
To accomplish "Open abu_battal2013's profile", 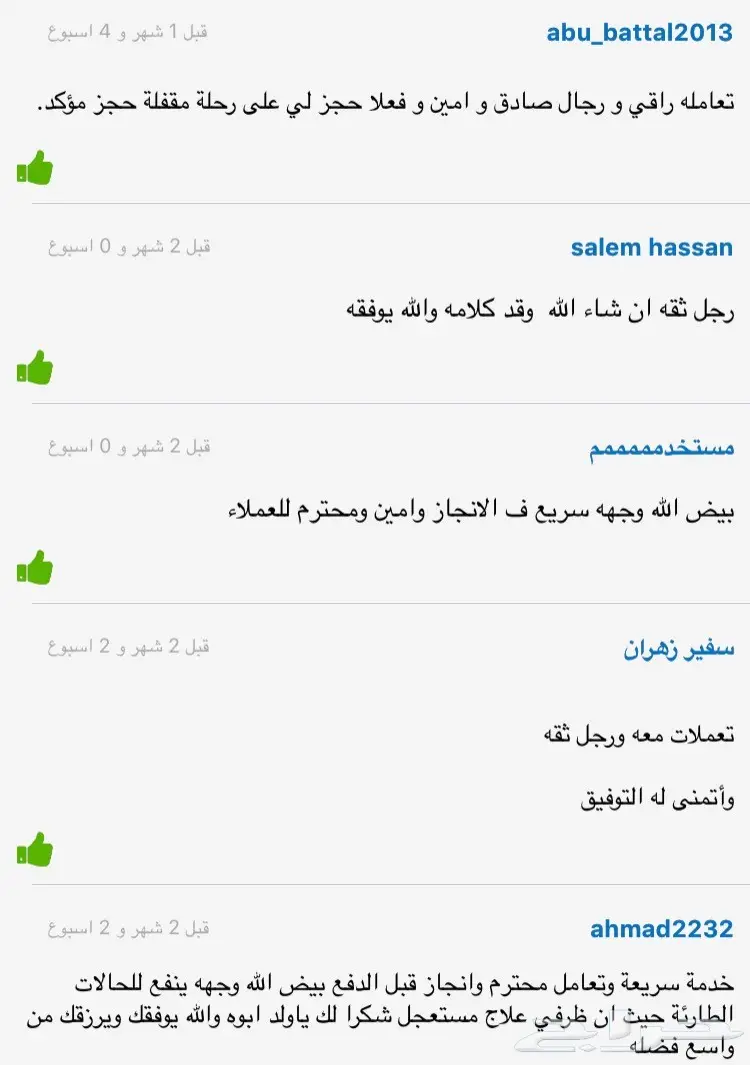I will tap(638, 33).
